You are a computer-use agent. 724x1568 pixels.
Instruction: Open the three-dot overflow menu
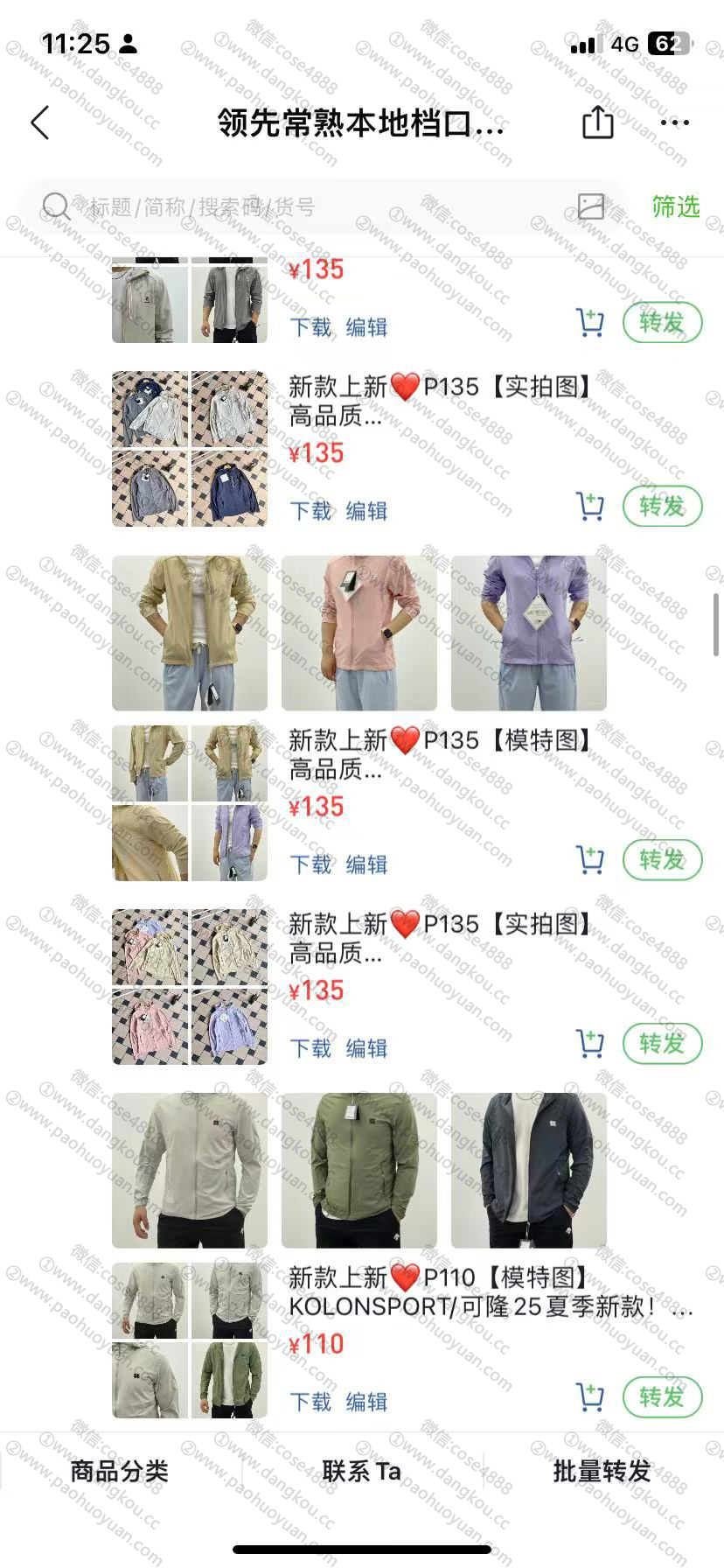[x=675, y=123]
